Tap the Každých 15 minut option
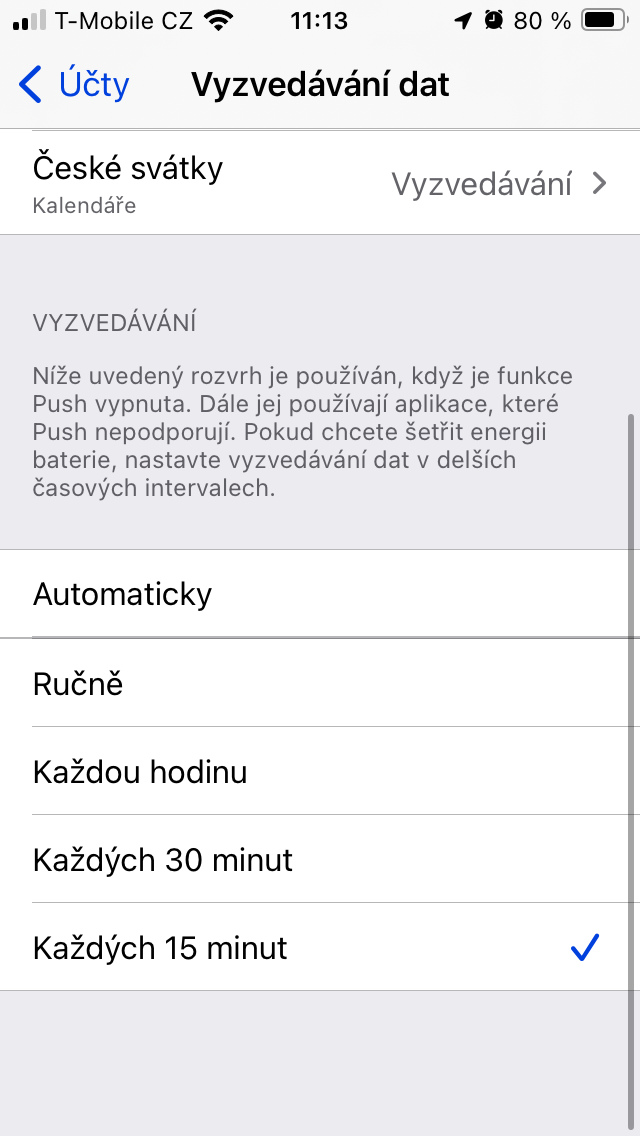 point(320,947)
